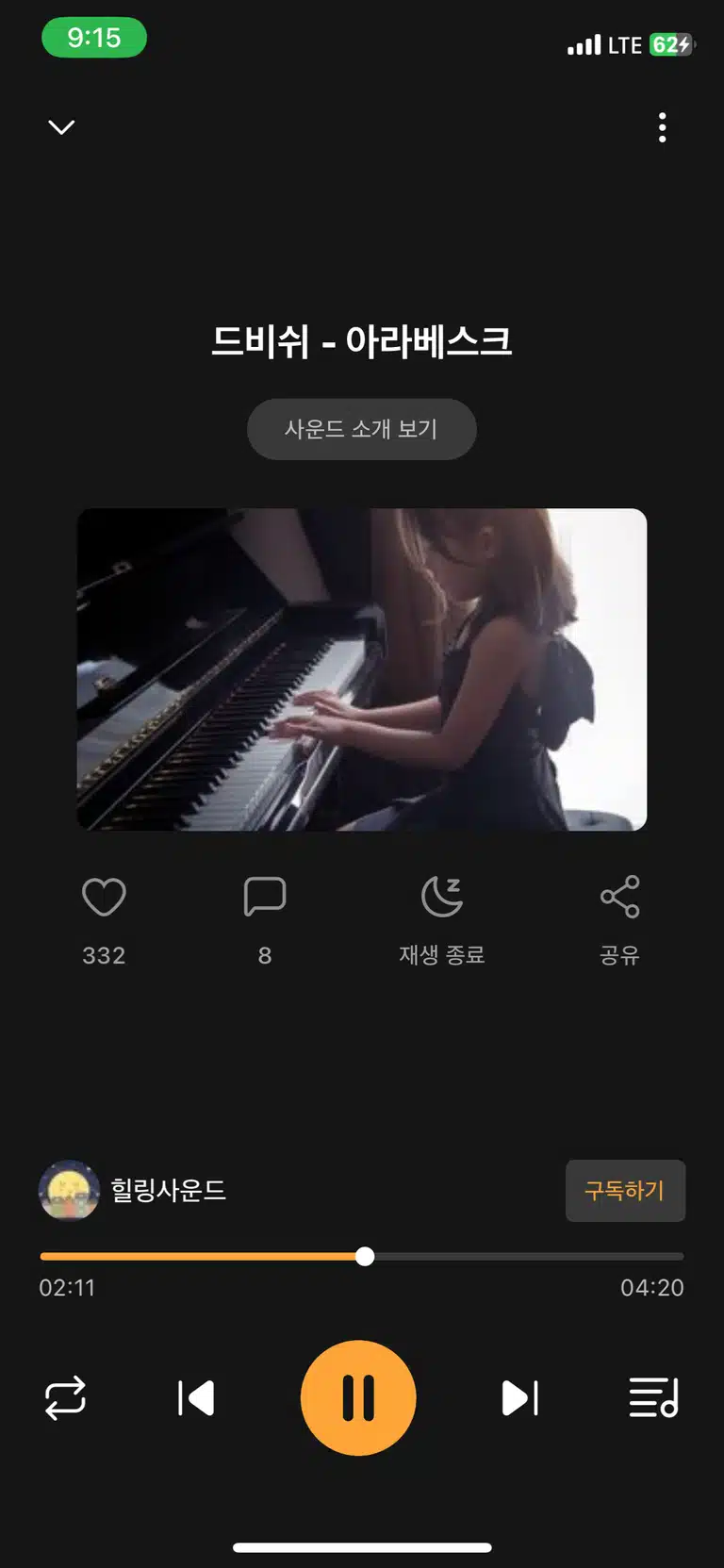This screenshot has height=1568, width=724.
Task: Skip to the previous track
Action: coord(196,1398)
